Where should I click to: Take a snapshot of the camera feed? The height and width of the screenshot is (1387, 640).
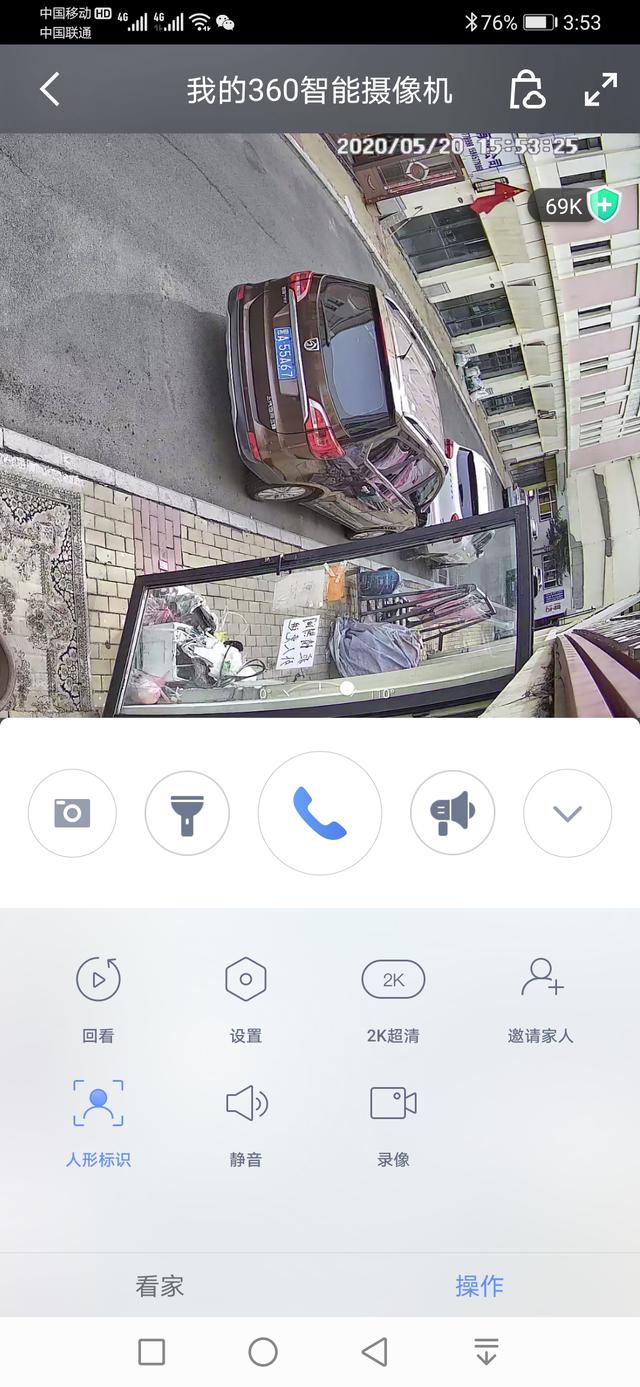pyautogui.click(x=72, y=813)
